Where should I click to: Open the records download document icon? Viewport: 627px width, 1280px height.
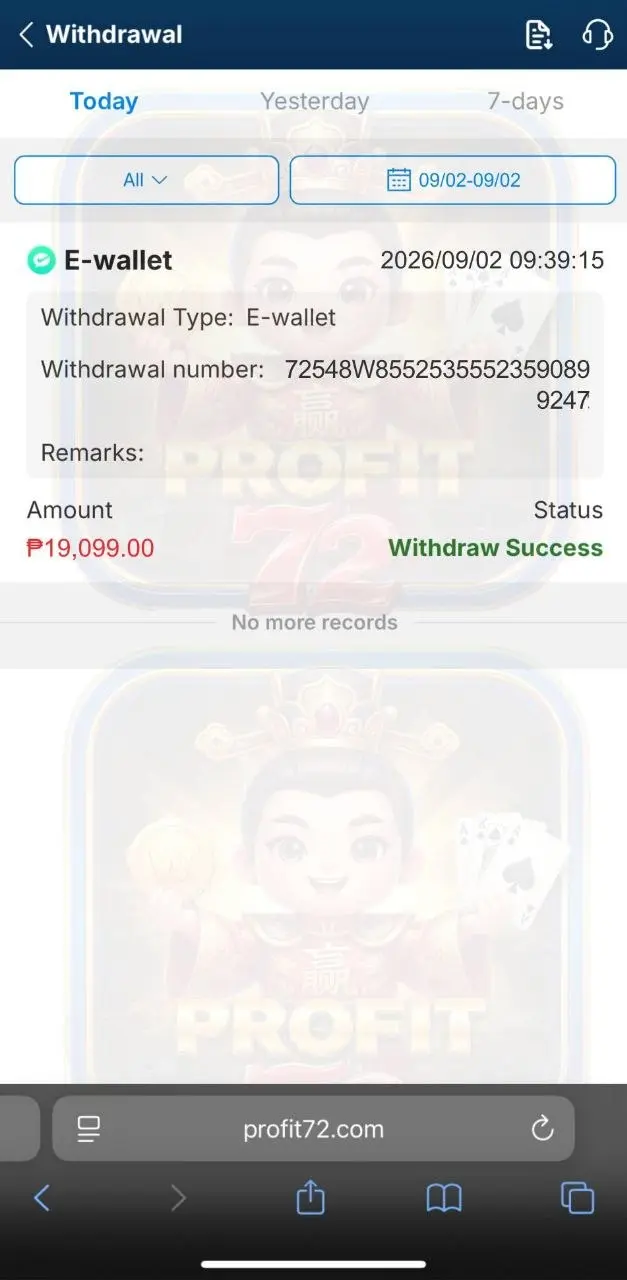pyautogui.click(x=539, y=35)
